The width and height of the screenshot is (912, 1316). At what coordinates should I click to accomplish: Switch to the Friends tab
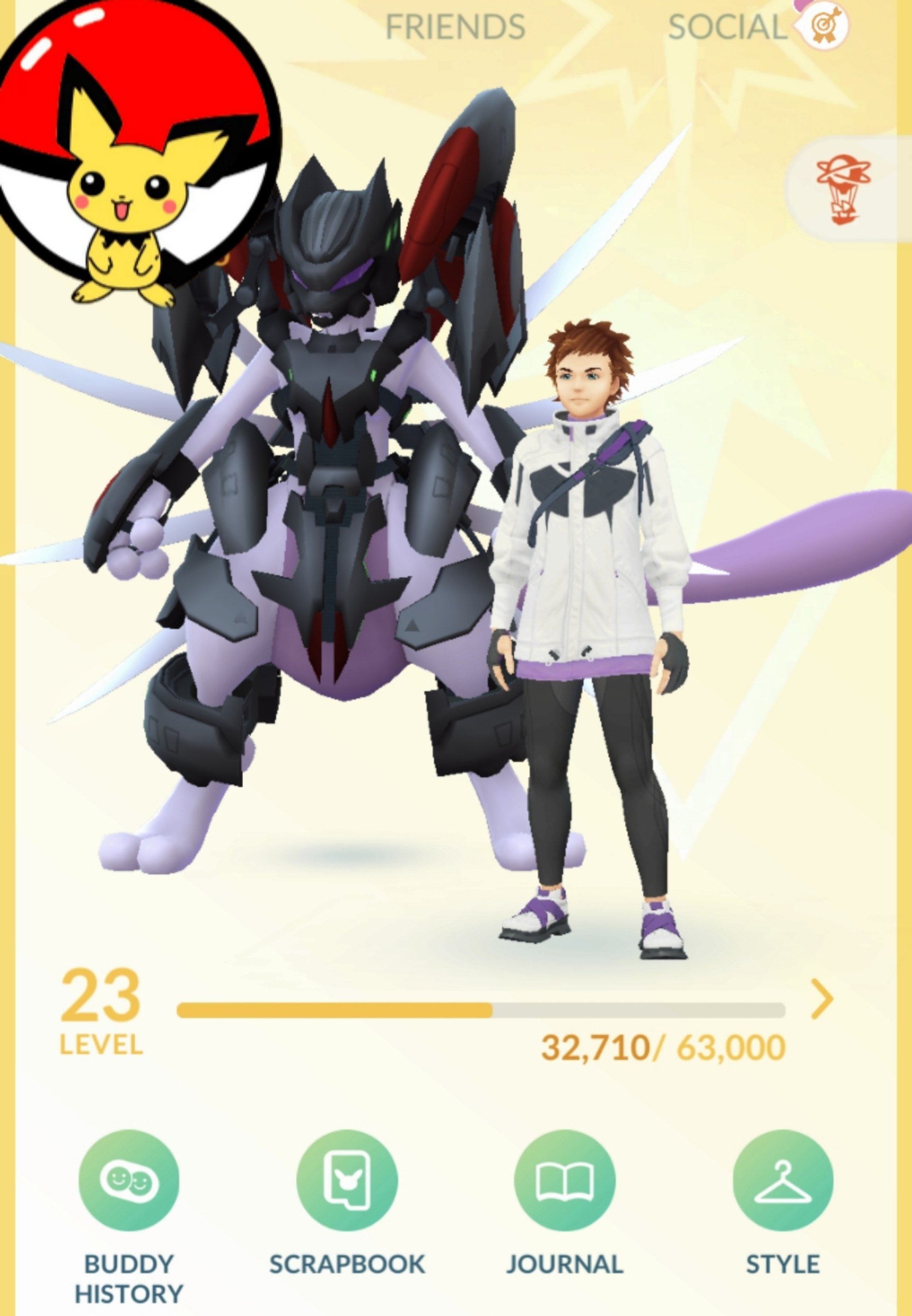pos(455,27)
